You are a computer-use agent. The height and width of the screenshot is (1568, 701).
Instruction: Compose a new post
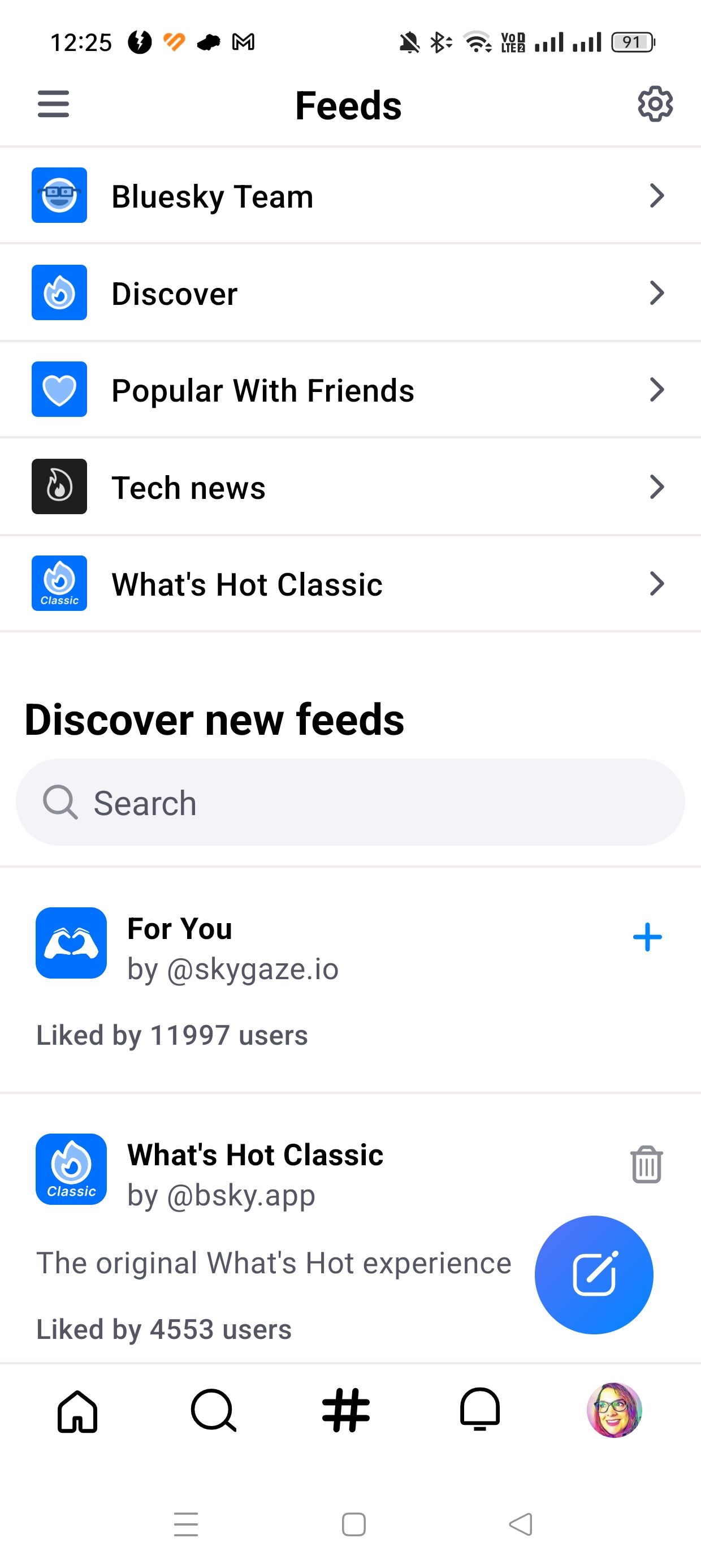coord(593,1274)
